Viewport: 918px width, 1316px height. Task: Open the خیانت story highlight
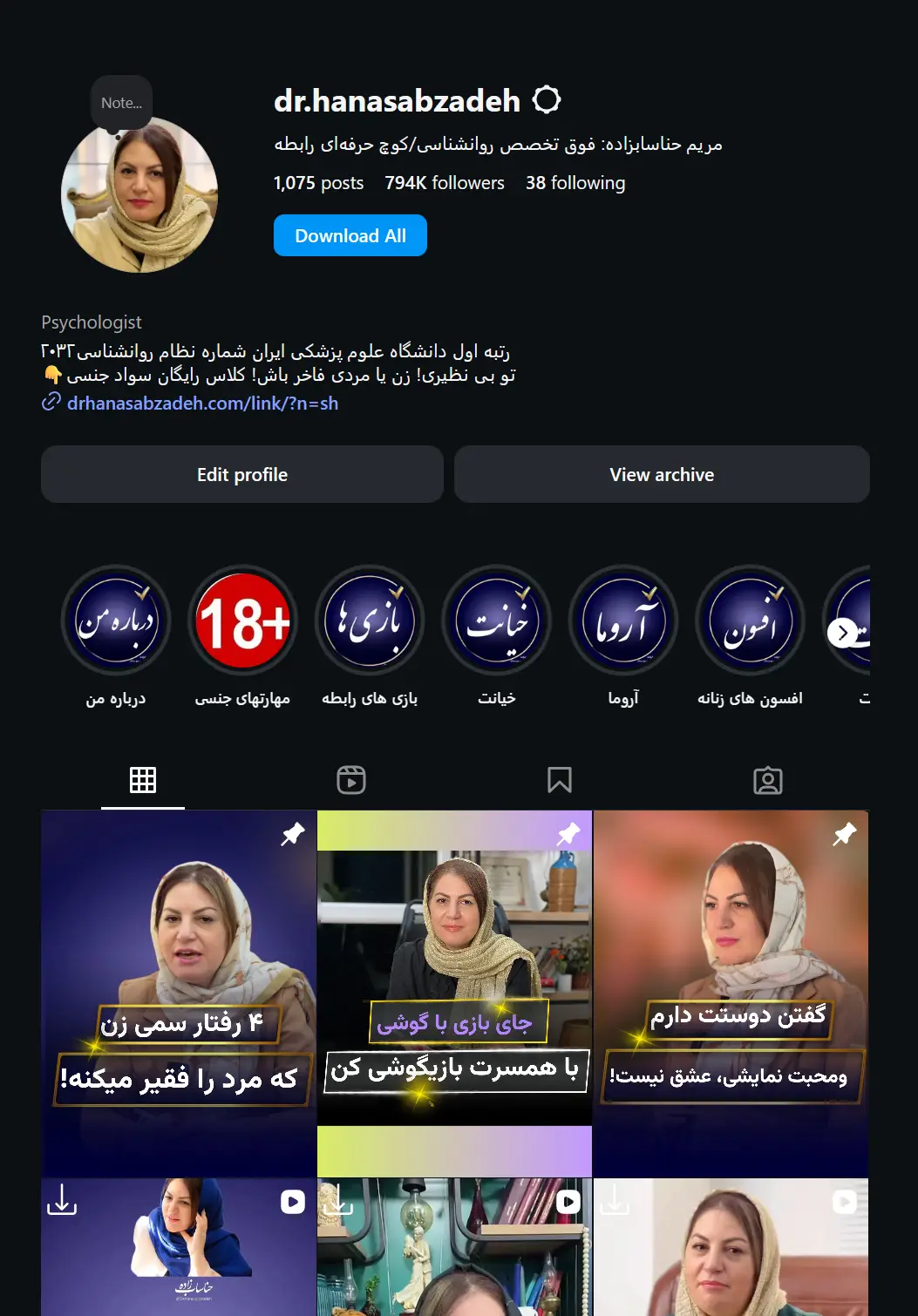[497, 621]
